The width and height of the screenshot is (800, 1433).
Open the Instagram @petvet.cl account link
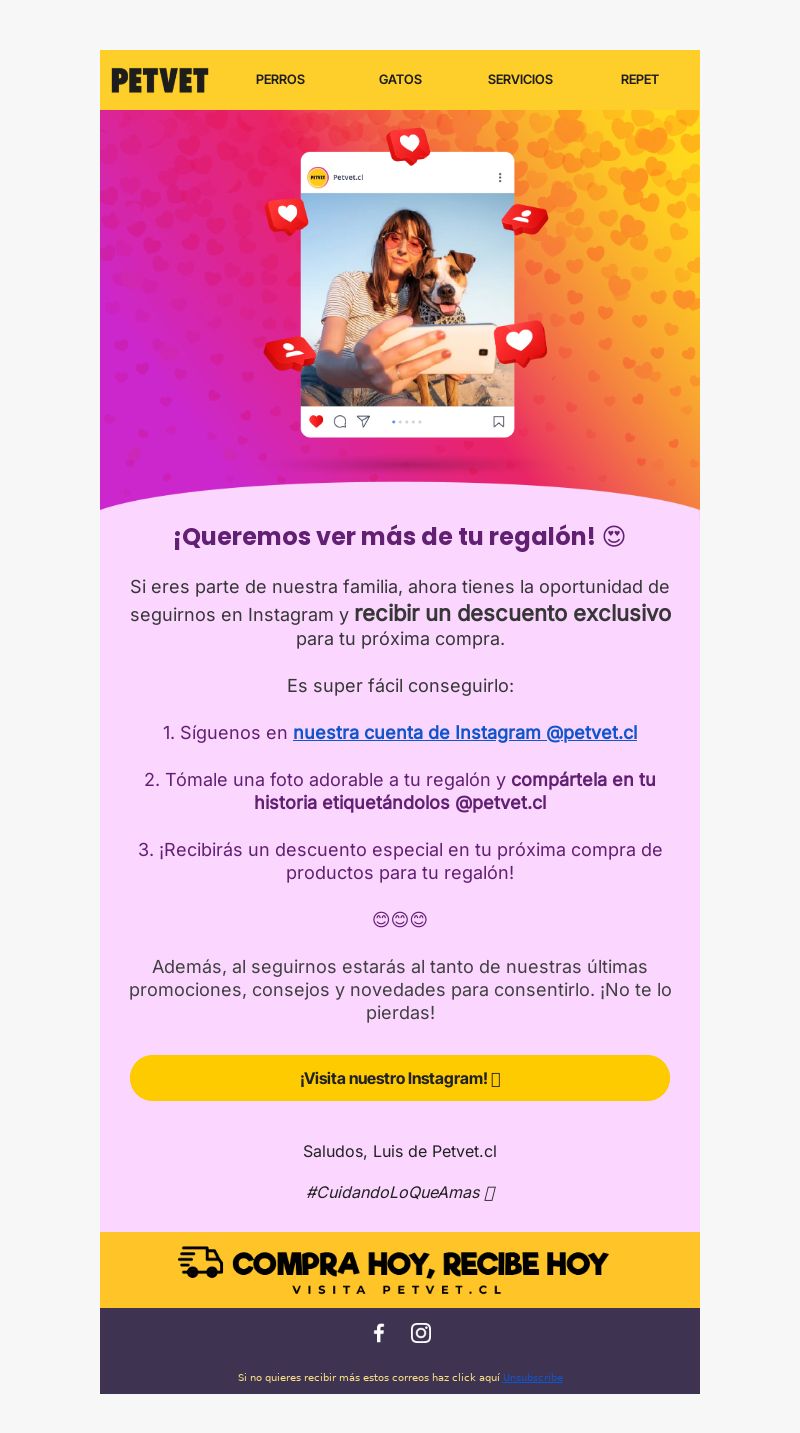465,733
